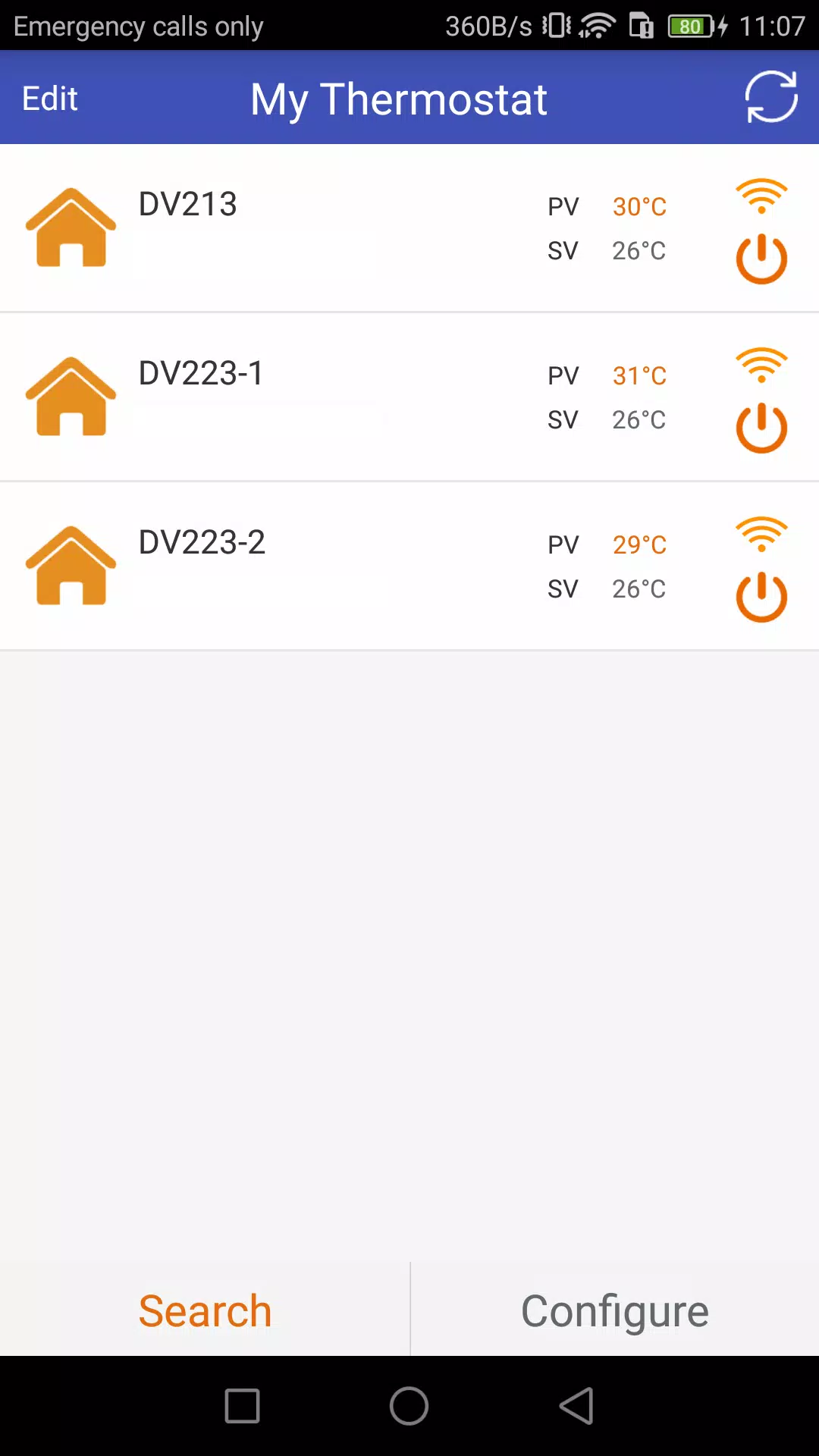Open the DV223-1 thermostat
This screenshot has width=819, height=1456.
tap(409, 397)
